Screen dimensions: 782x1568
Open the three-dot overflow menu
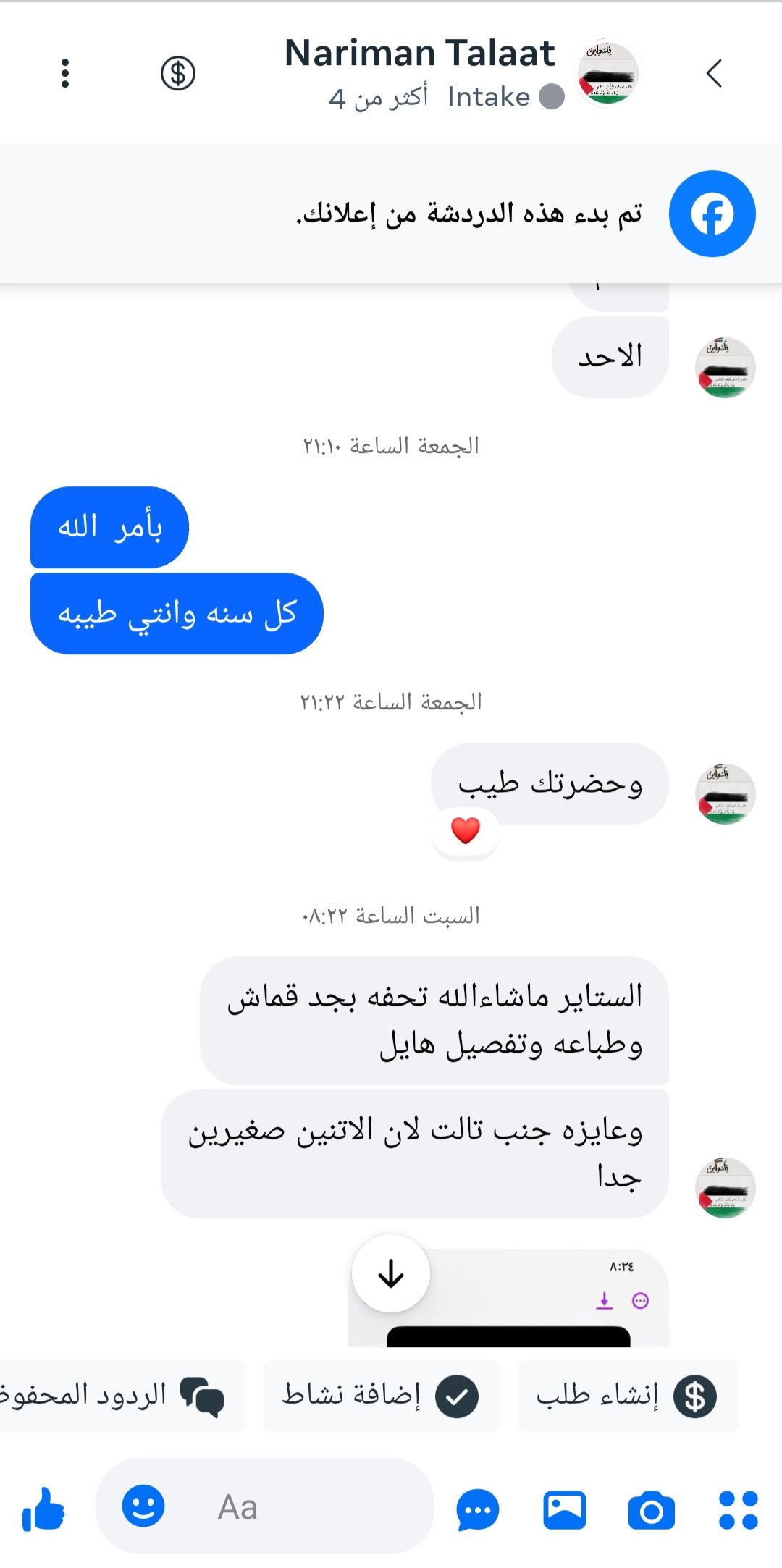coord(65,73)
